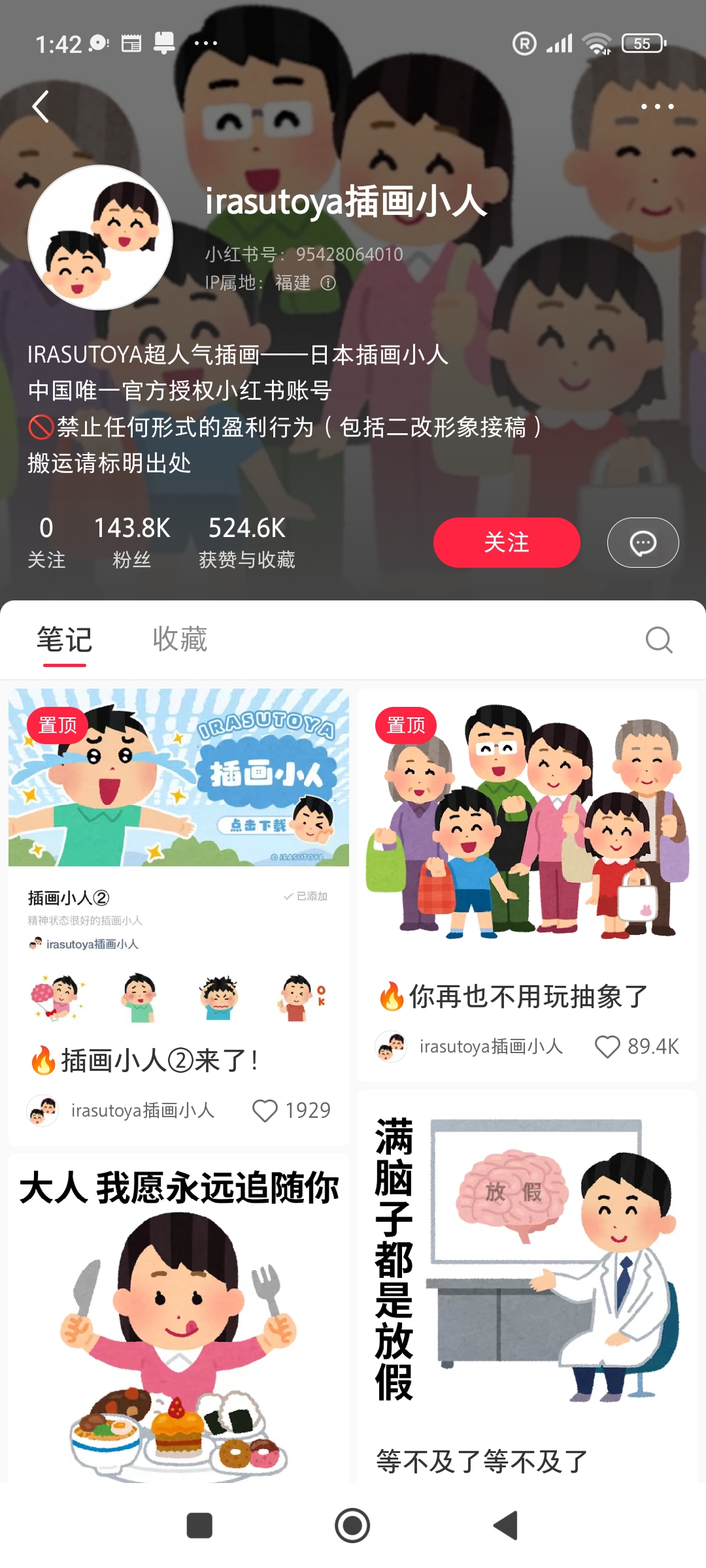Open recent apps from navigation bar
The width and height of the screenshot is (706, 1568).
click(x=199, y=1526)
